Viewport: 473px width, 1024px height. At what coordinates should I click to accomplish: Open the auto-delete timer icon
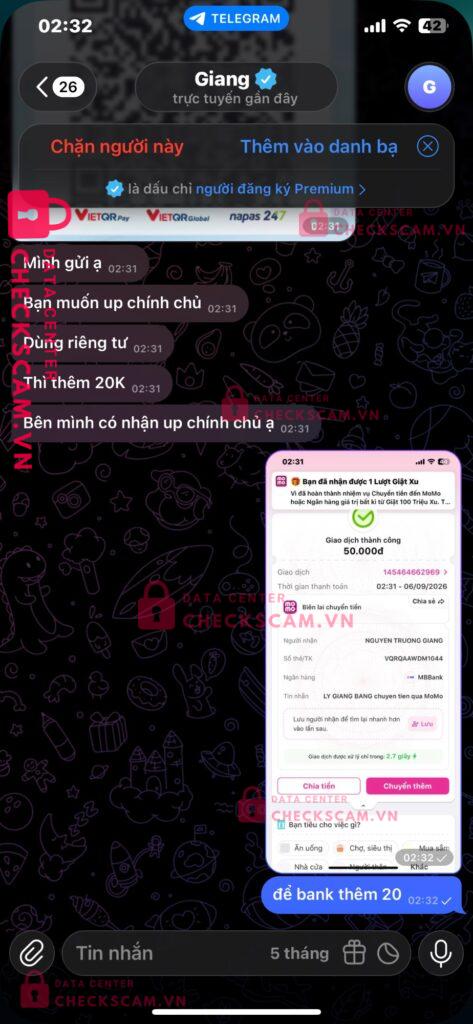pyautogui.click(x=389, y=953)
